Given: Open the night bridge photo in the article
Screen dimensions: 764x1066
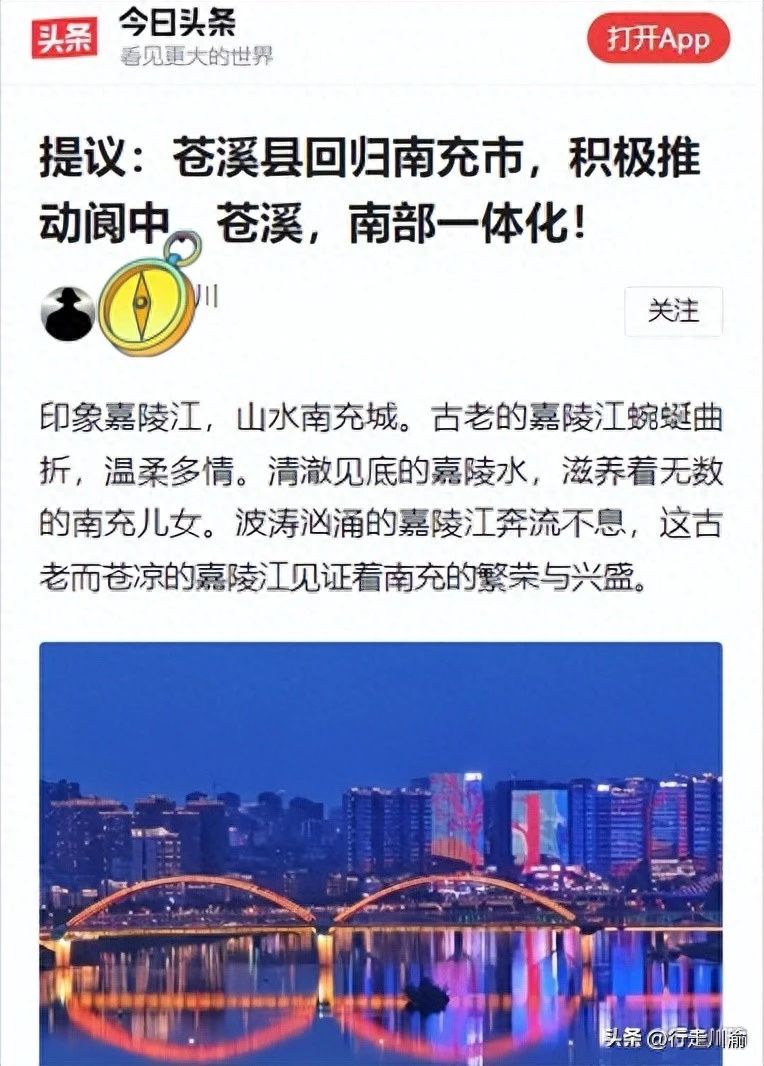Looking at the screenshot, I should [381, 850].
